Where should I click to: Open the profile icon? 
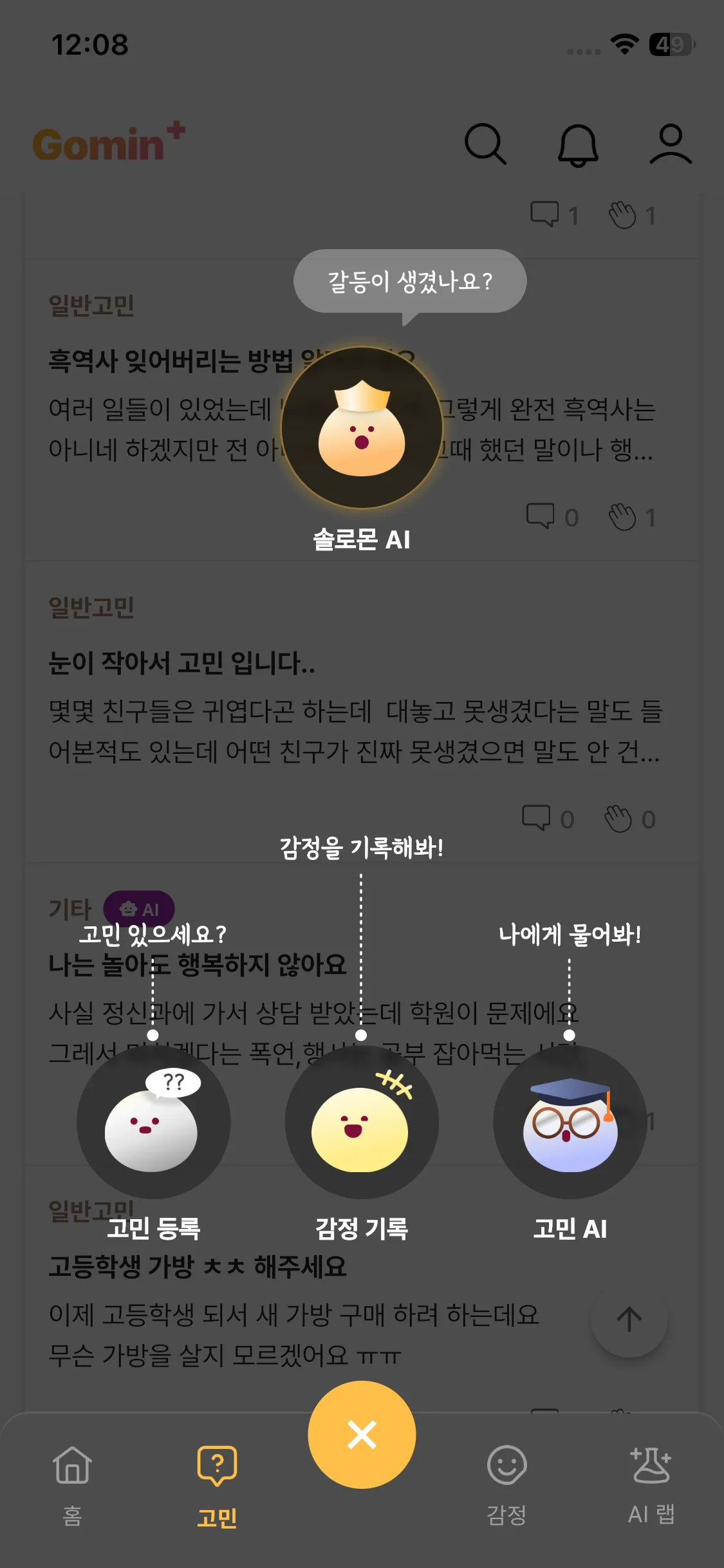[x=670, y=144]
